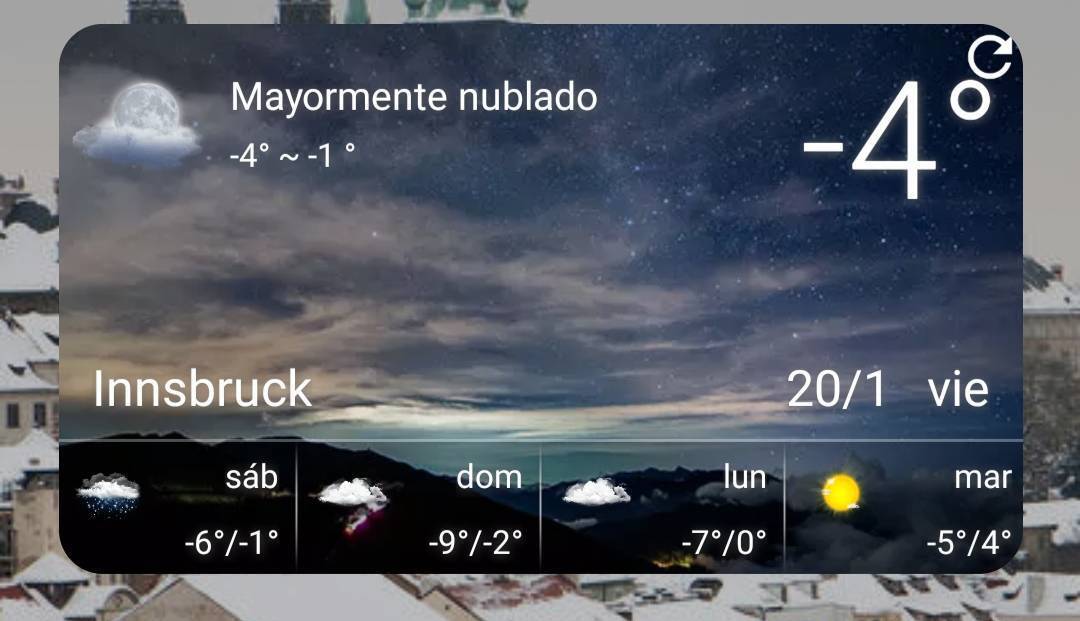Open Sunday's (dom) forecast
The width and height of the screenshot is (1080, 621).
[x=420, y=507]
